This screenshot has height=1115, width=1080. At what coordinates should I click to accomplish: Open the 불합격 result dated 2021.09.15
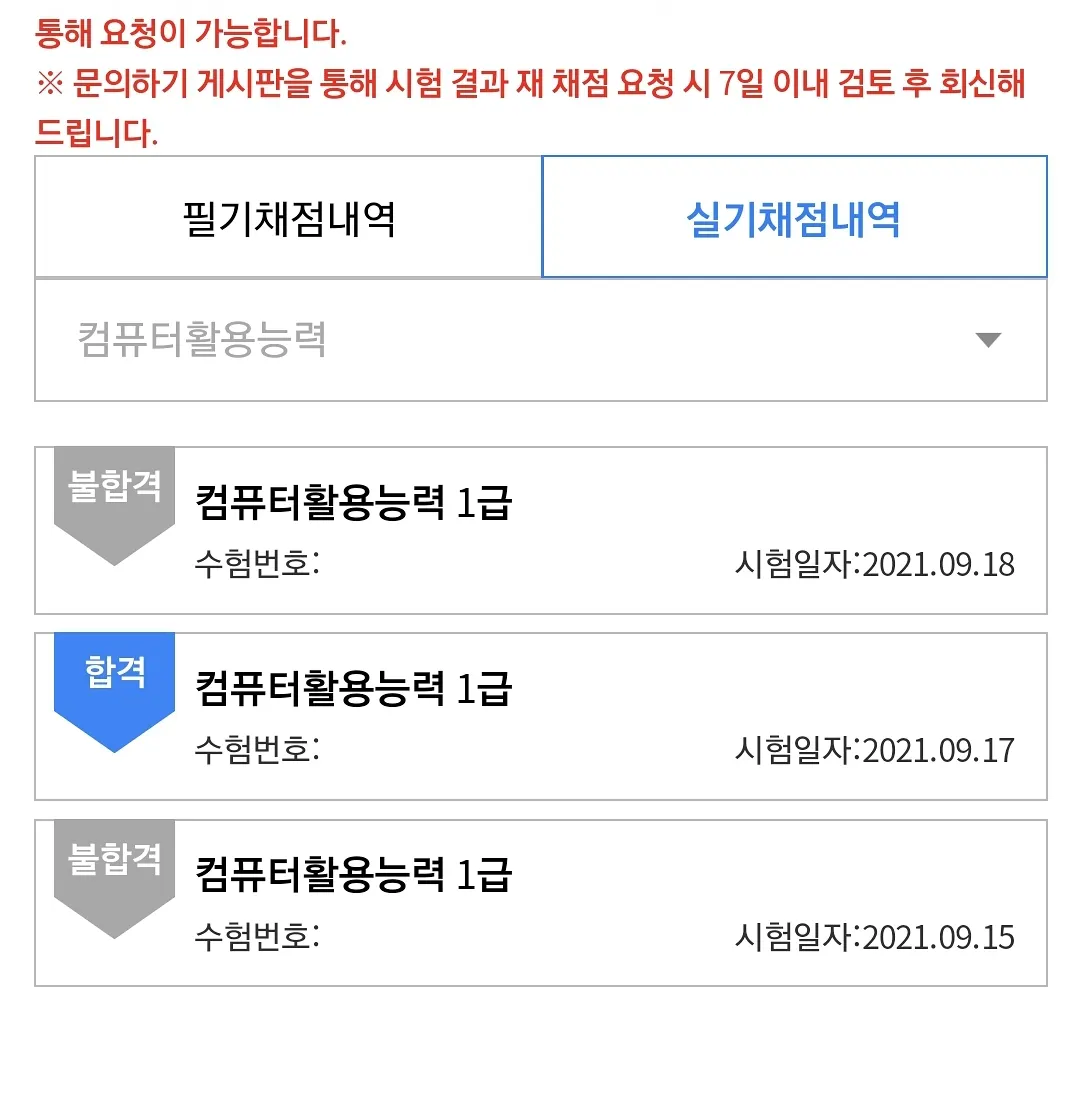click(540, 903)
